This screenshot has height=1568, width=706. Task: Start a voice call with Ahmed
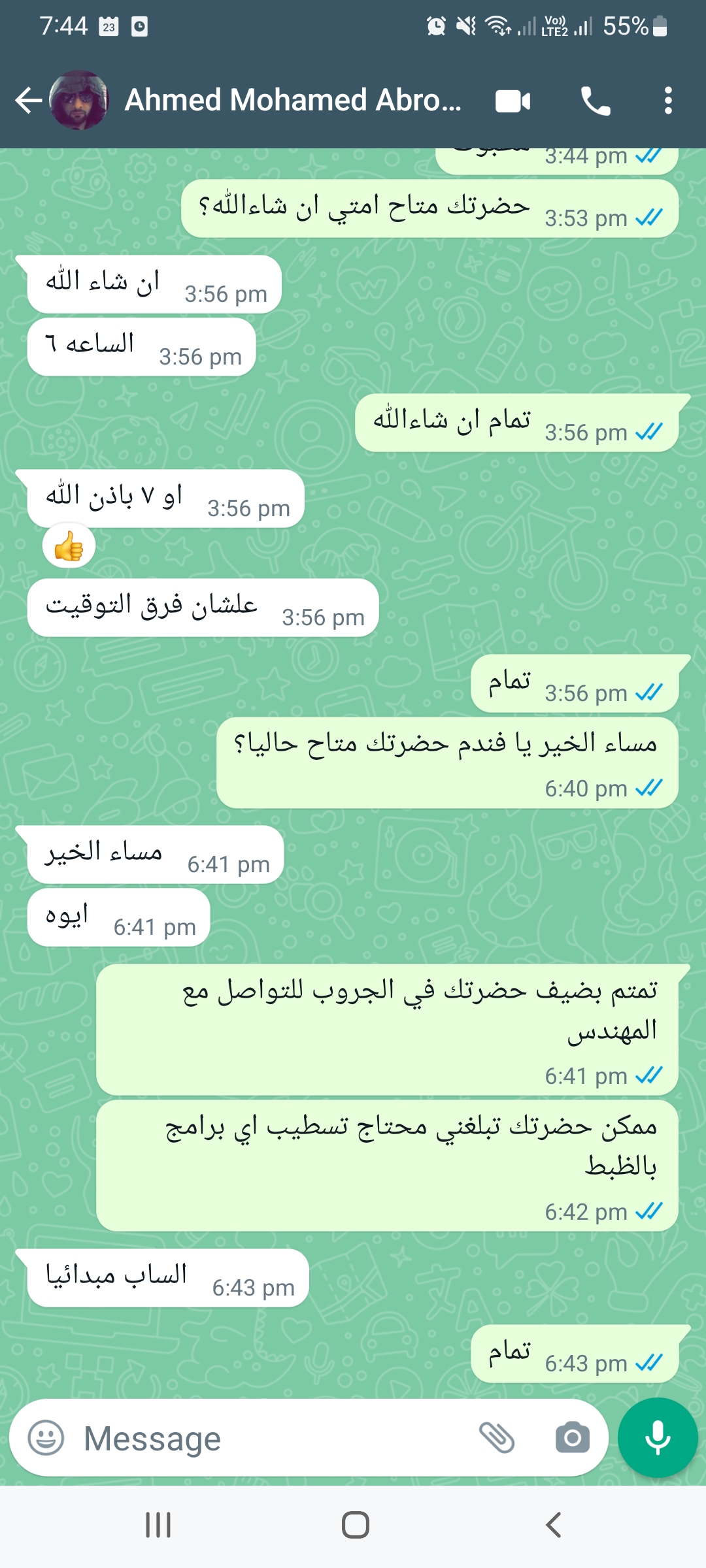coord(596,101)
